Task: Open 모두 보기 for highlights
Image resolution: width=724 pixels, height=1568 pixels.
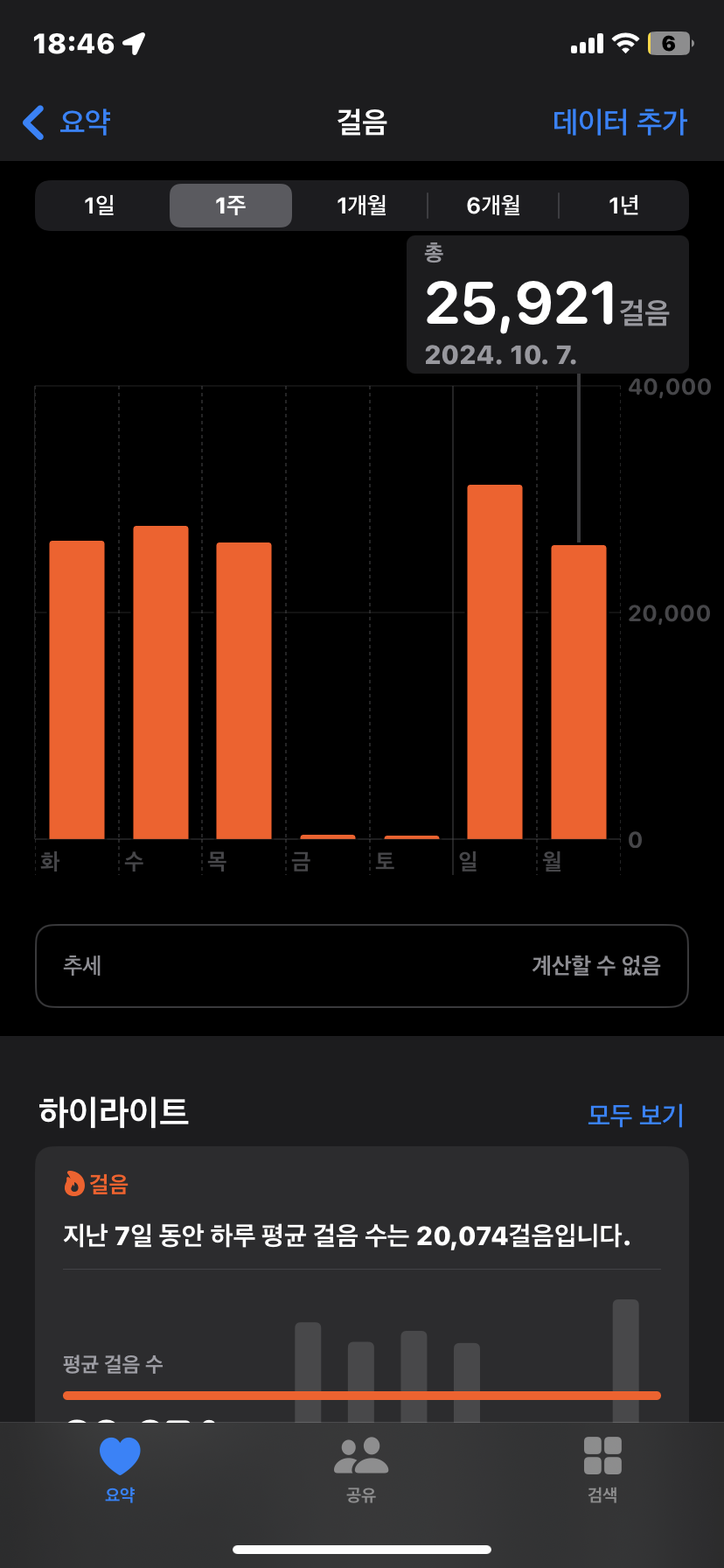Action: point(635,1115)
